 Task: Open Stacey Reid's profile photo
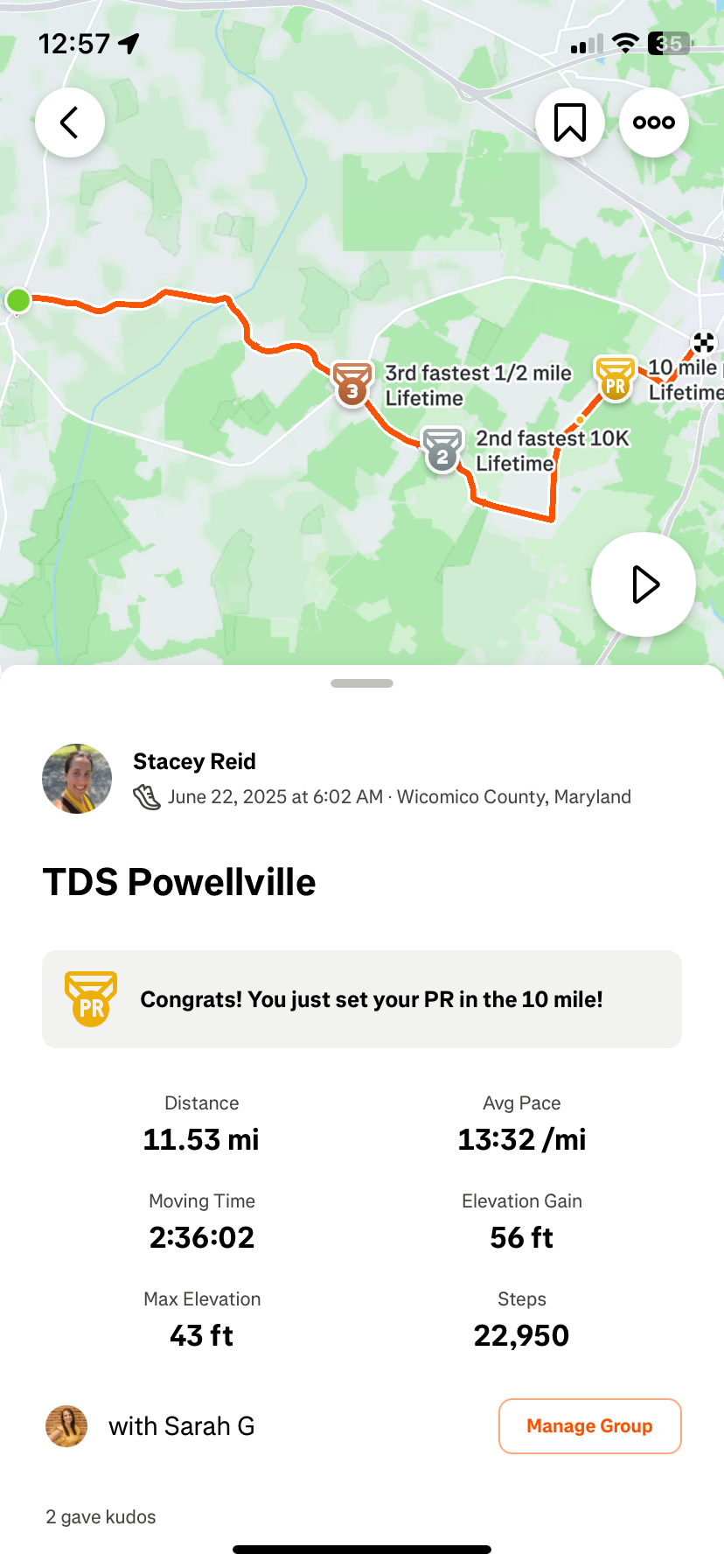pos(77,779)
